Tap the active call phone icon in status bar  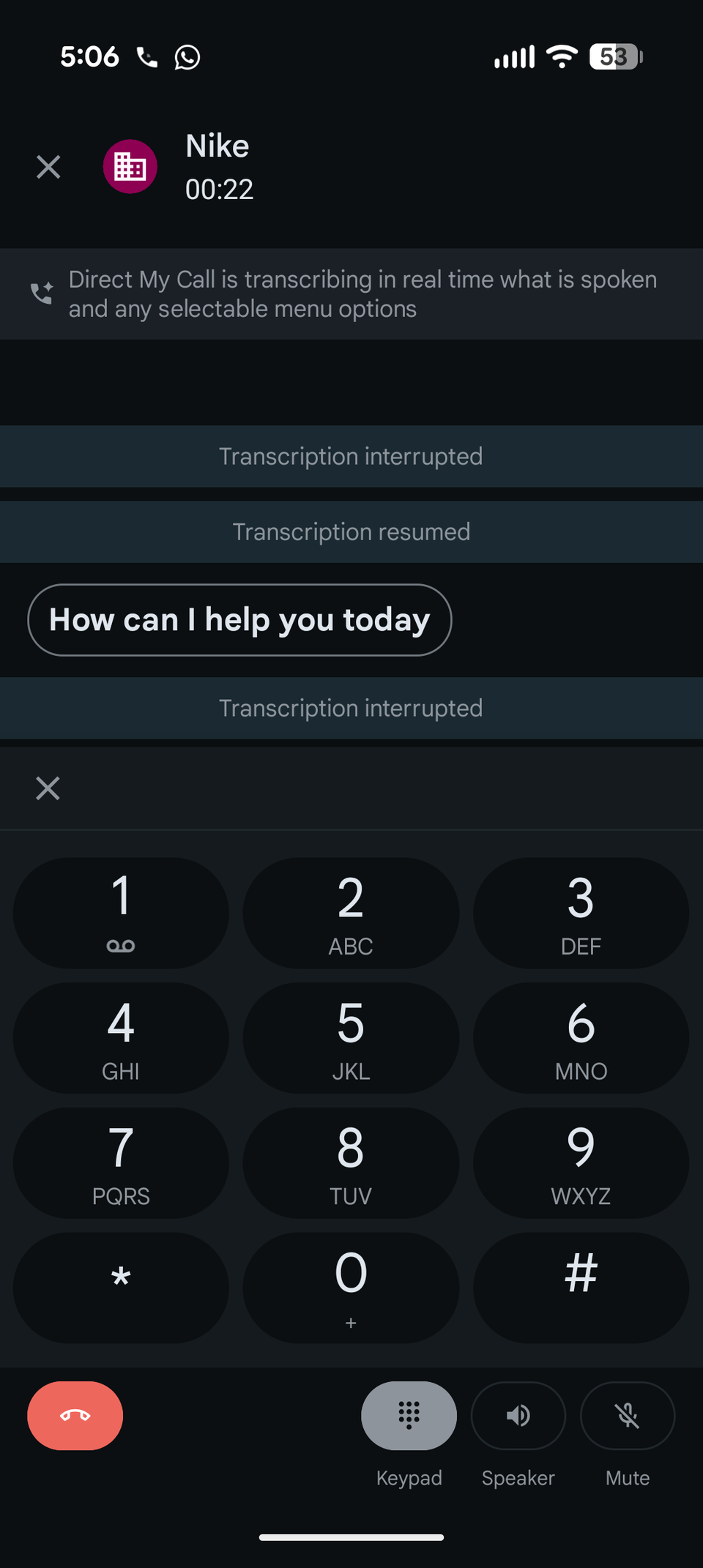pos(146,57)
